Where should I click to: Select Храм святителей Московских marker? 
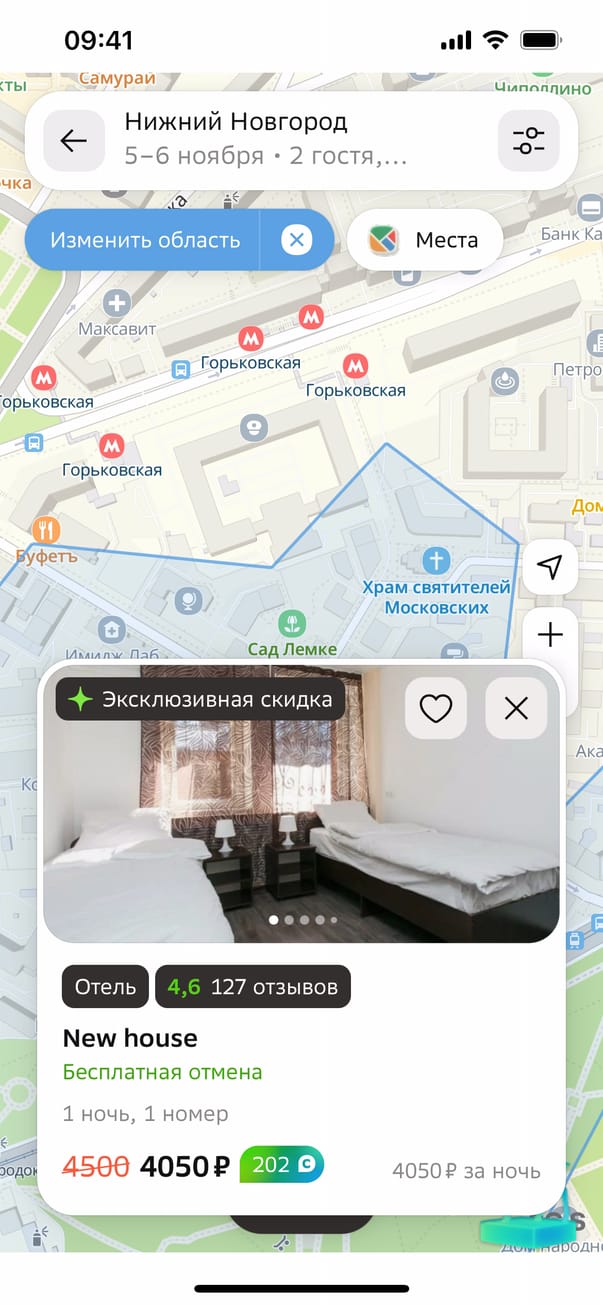435,560
